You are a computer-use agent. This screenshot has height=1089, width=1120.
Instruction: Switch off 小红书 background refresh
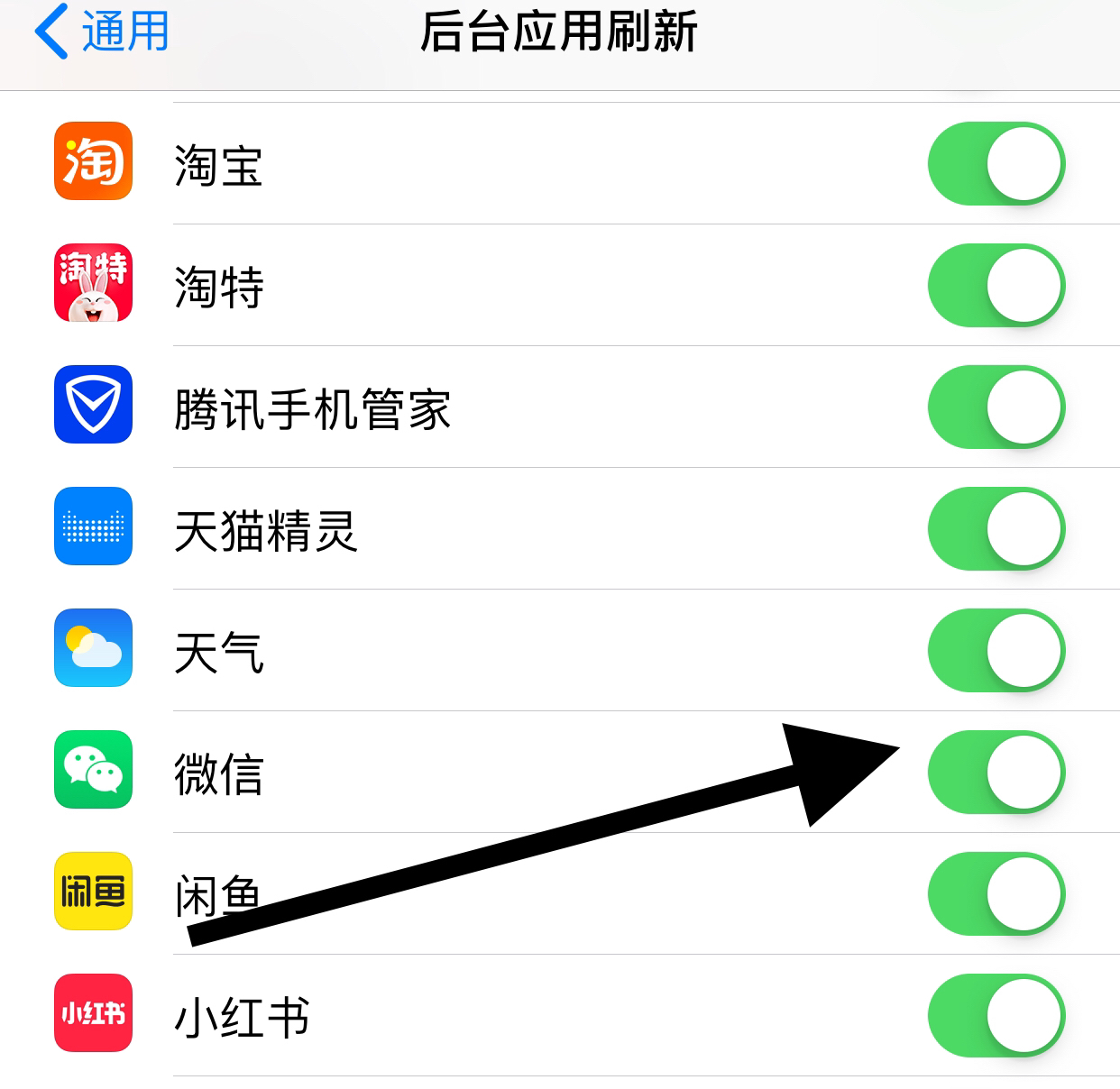(x=996, y=1016)
